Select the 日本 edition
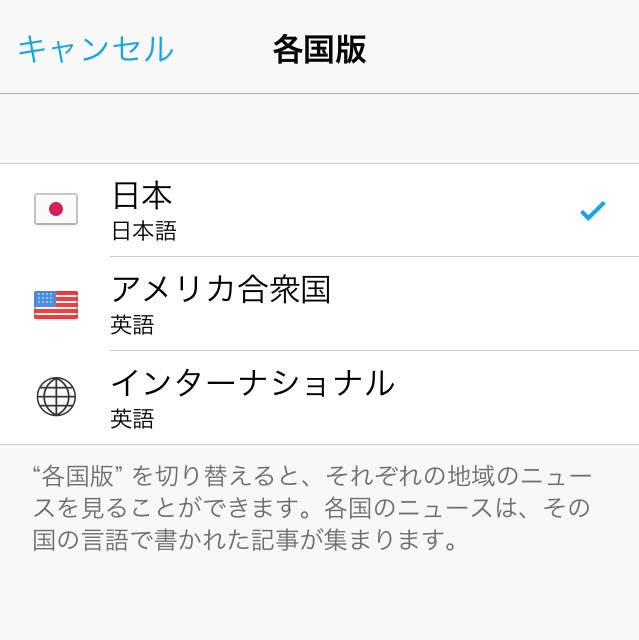 pyautogui.click(x=320, y=210)
